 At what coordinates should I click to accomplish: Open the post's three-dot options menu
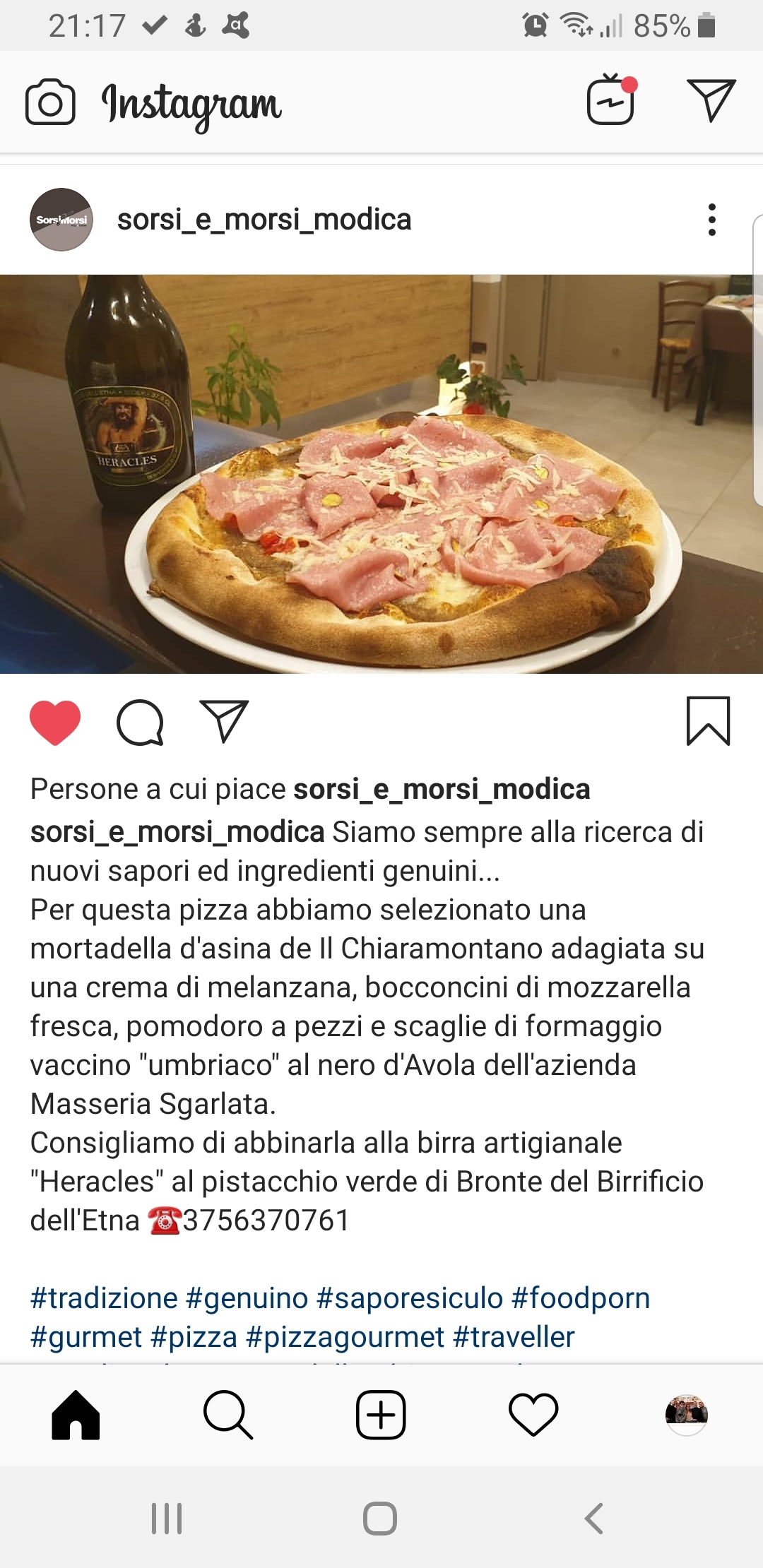[x=711, y=220]
